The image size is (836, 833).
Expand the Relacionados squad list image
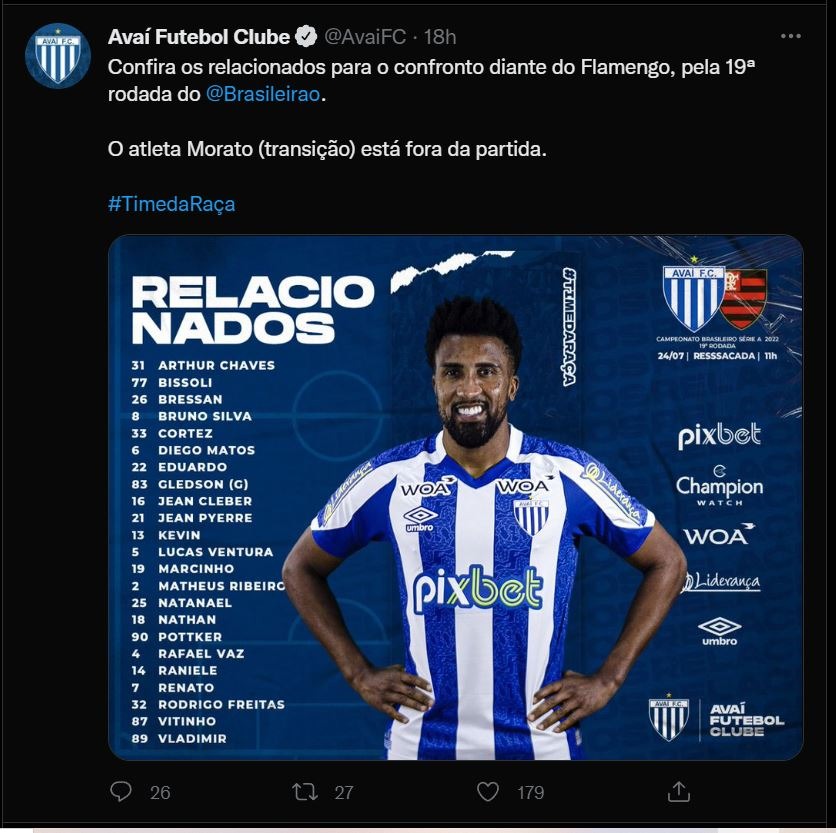click(455, 497)
